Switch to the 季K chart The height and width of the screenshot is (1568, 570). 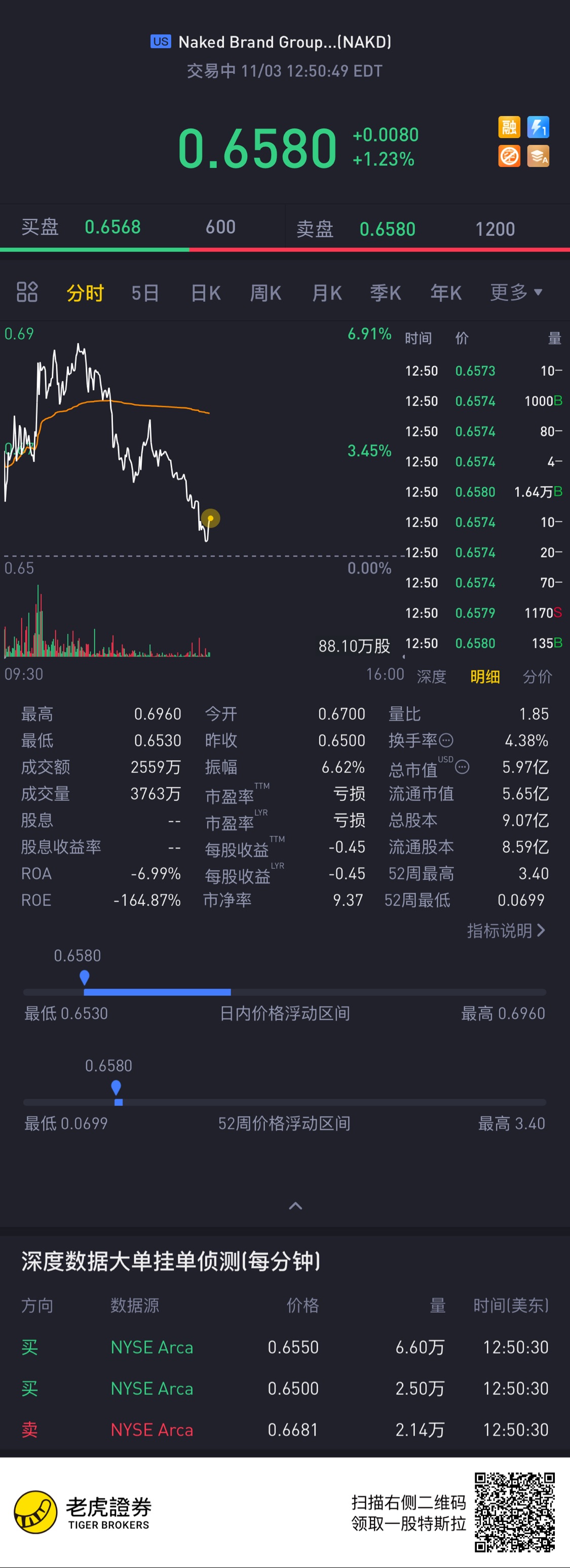click(386, 293)
